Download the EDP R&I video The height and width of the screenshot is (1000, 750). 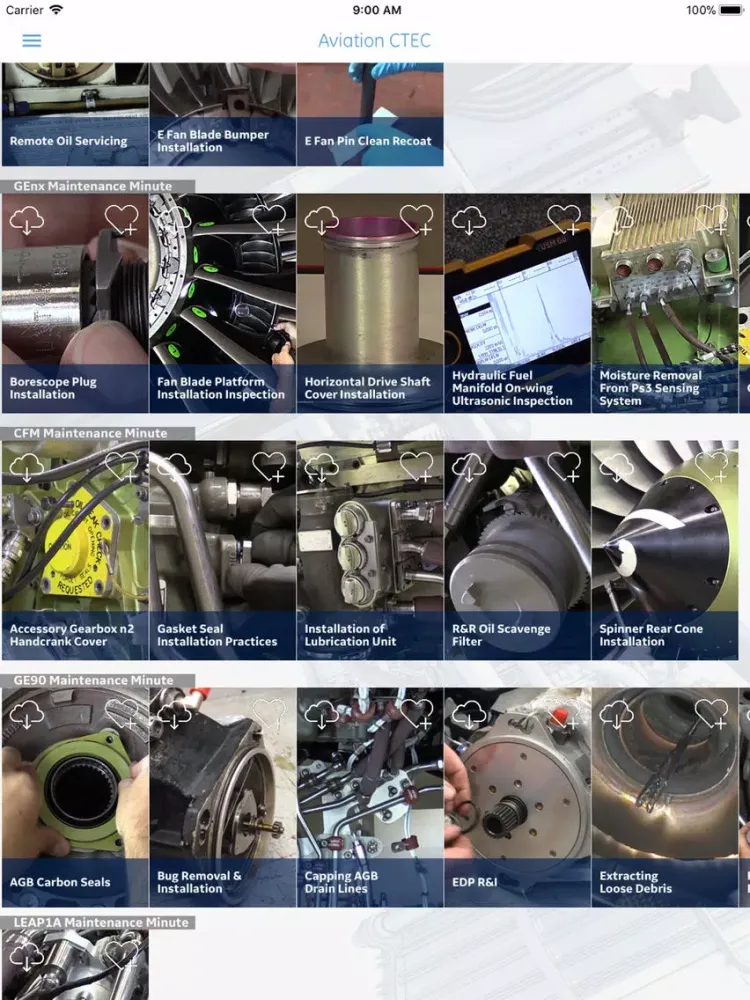(469, 713)
